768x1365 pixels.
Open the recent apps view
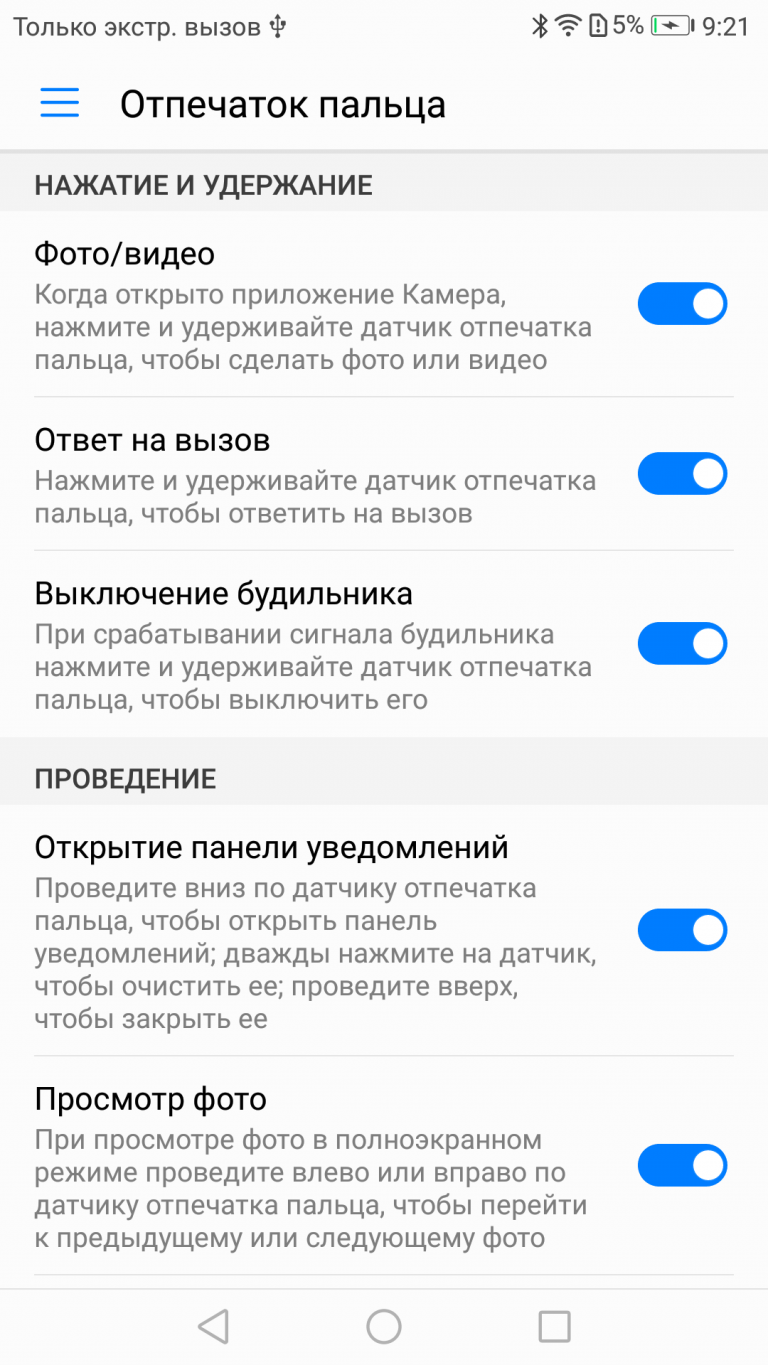point(554,1326)
